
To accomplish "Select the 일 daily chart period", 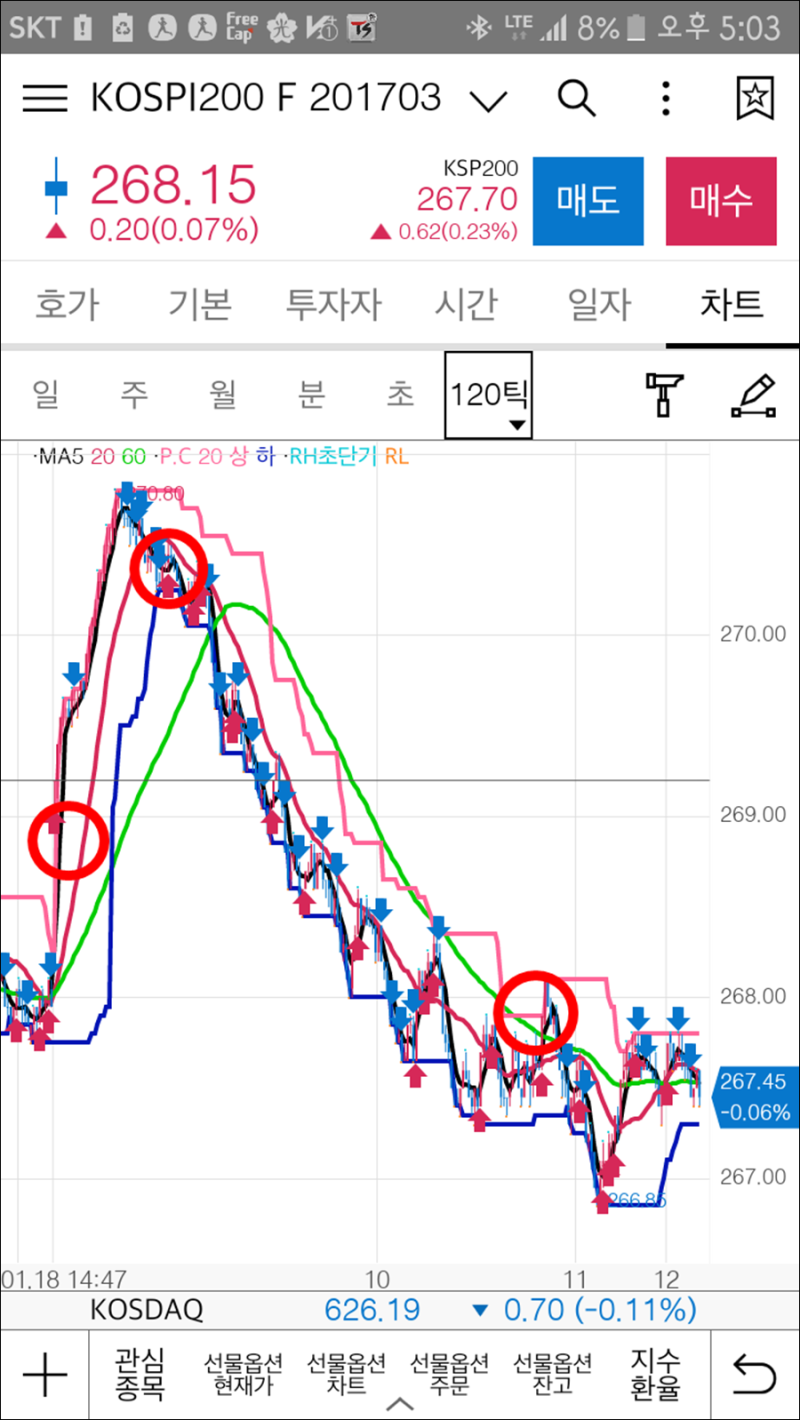I will tap(46, 395).
